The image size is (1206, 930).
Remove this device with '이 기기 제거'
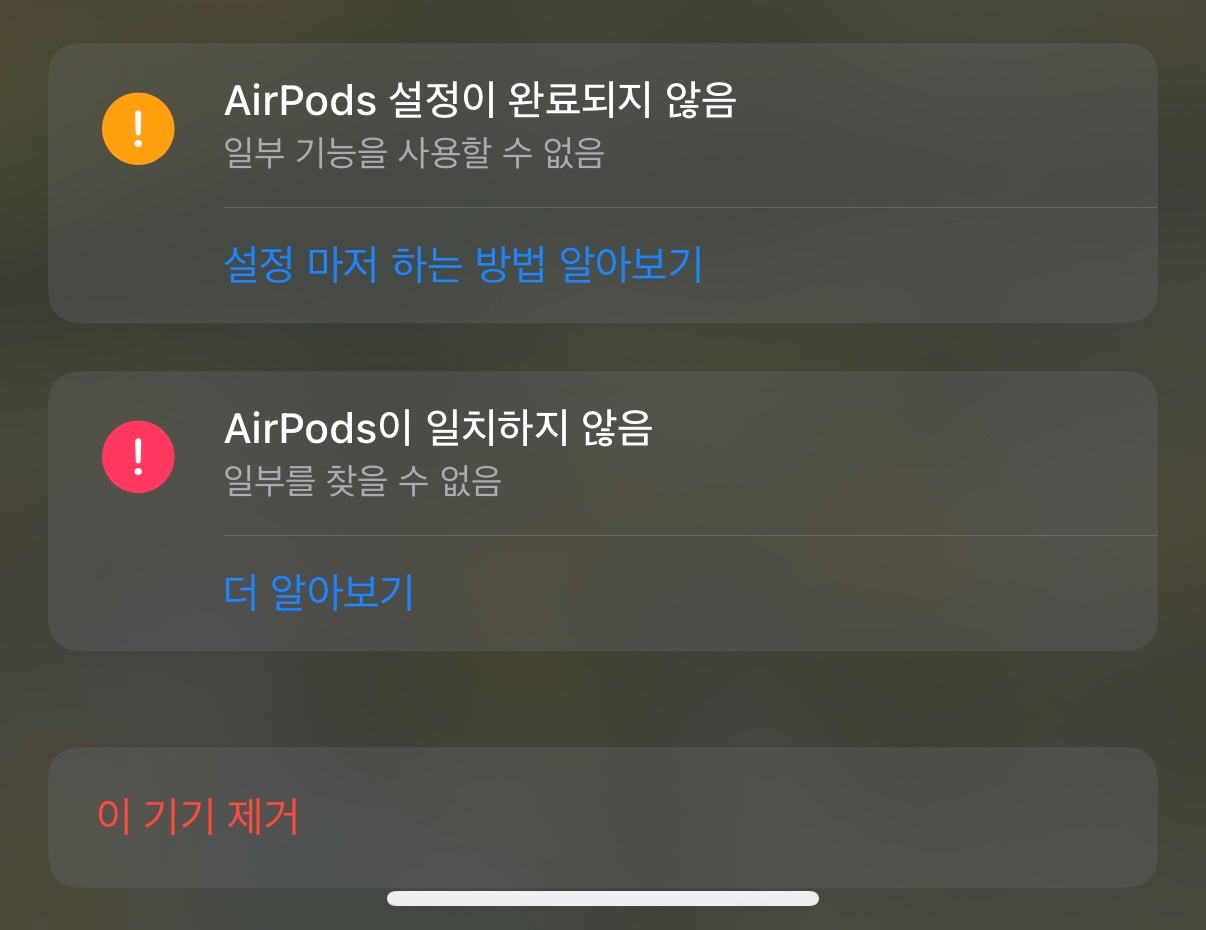point(198,817)
